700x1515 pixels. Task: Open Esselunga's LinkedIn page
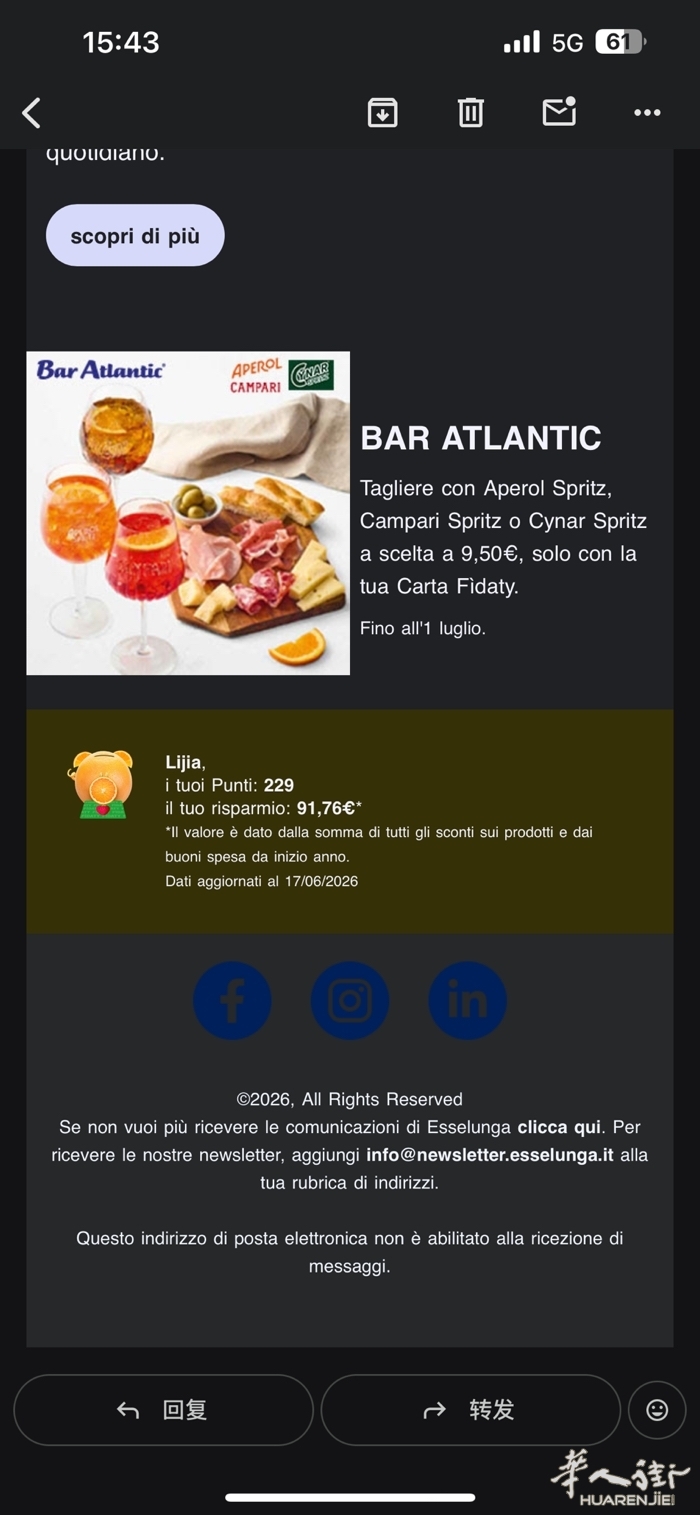[x=467, y=1000]
